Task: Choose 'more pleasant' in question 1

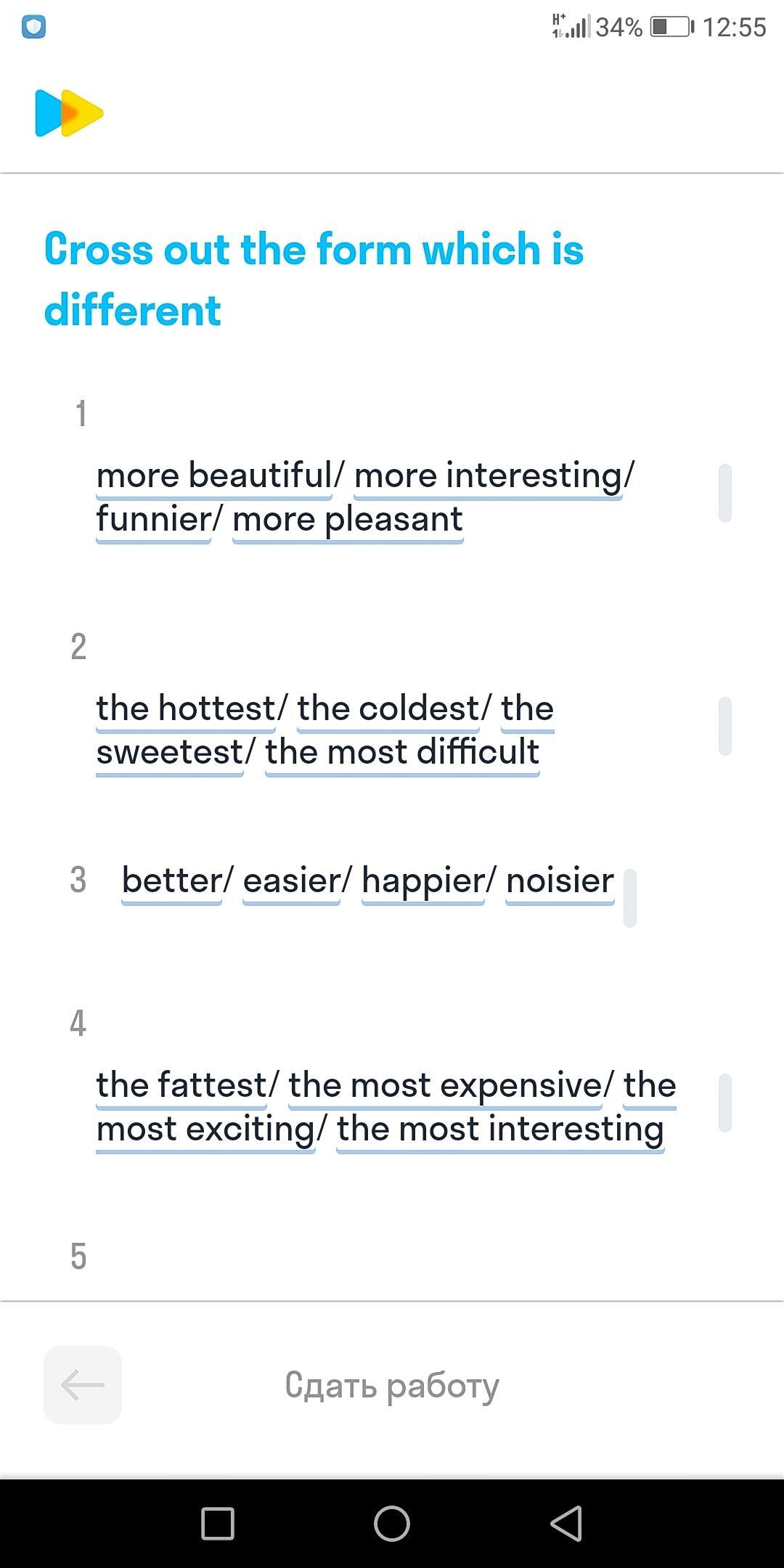Action: pyautogui.click(x=348, y=520)
